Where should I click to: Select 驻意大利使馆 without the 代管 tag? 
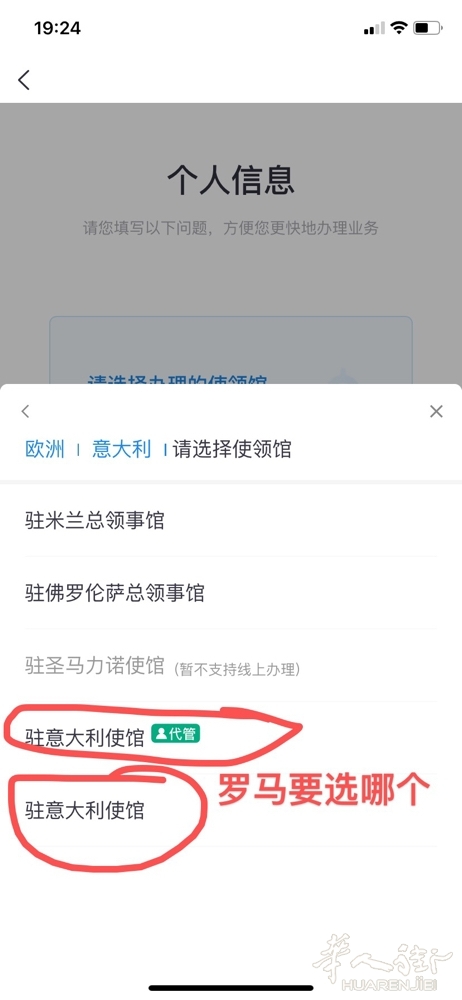[231, 810]
